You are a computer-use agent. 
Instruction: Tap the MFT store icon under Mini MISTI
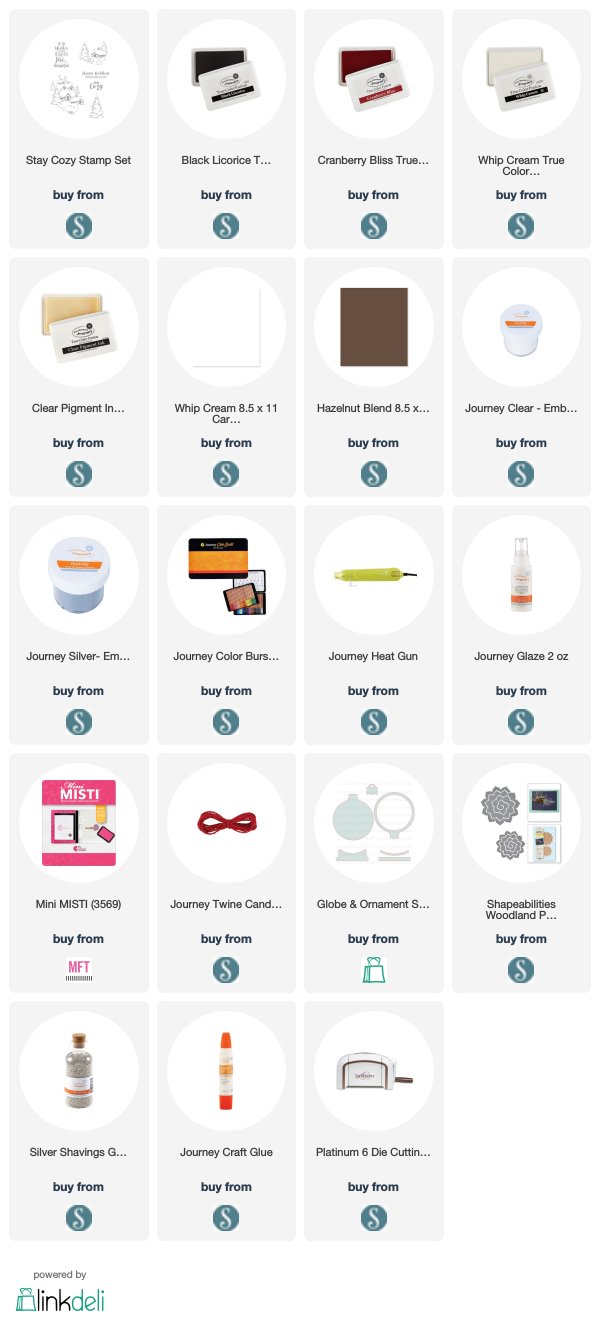[x=79, y=969]
